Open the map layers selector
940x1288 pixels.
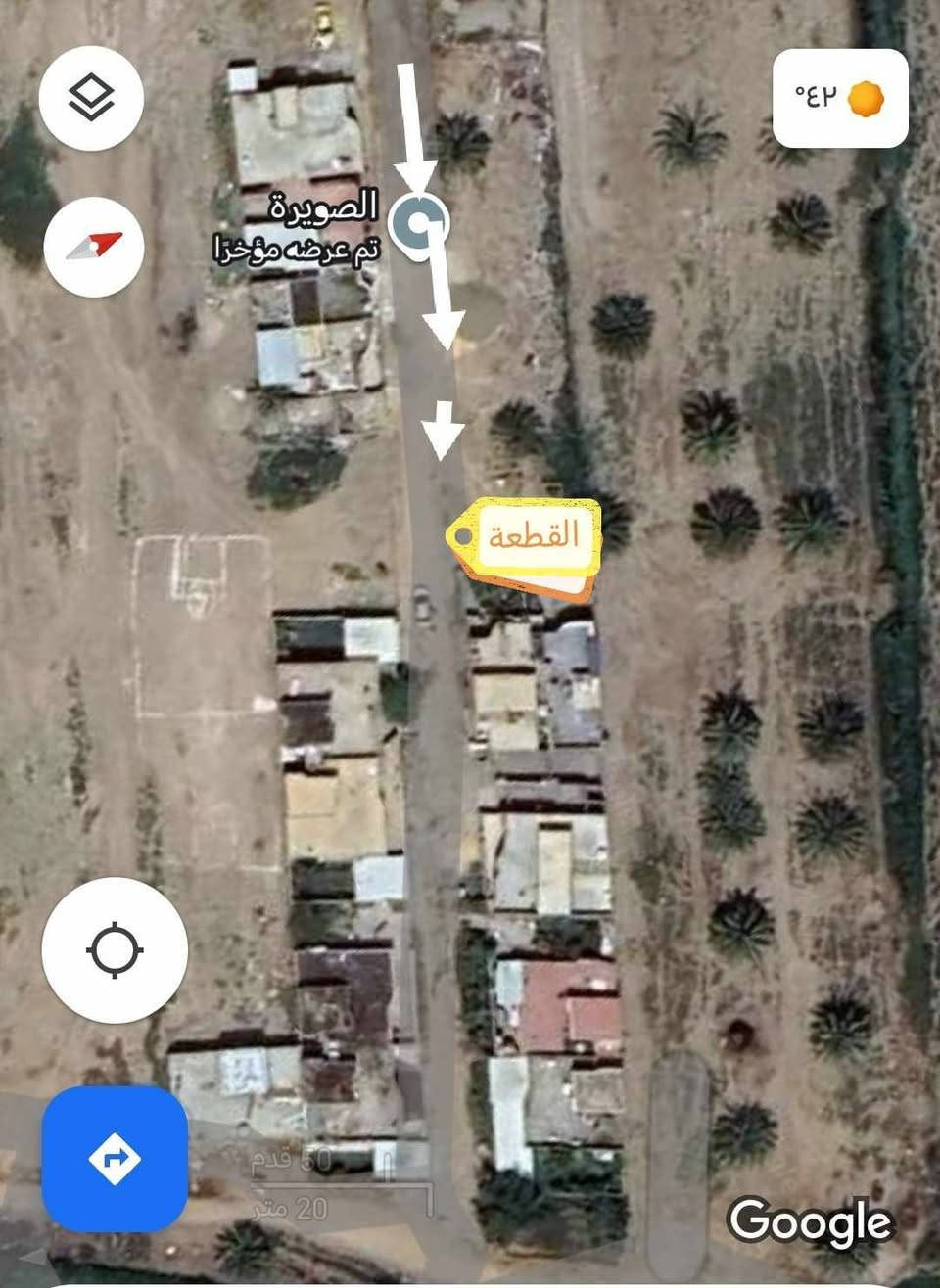point(91,98)
